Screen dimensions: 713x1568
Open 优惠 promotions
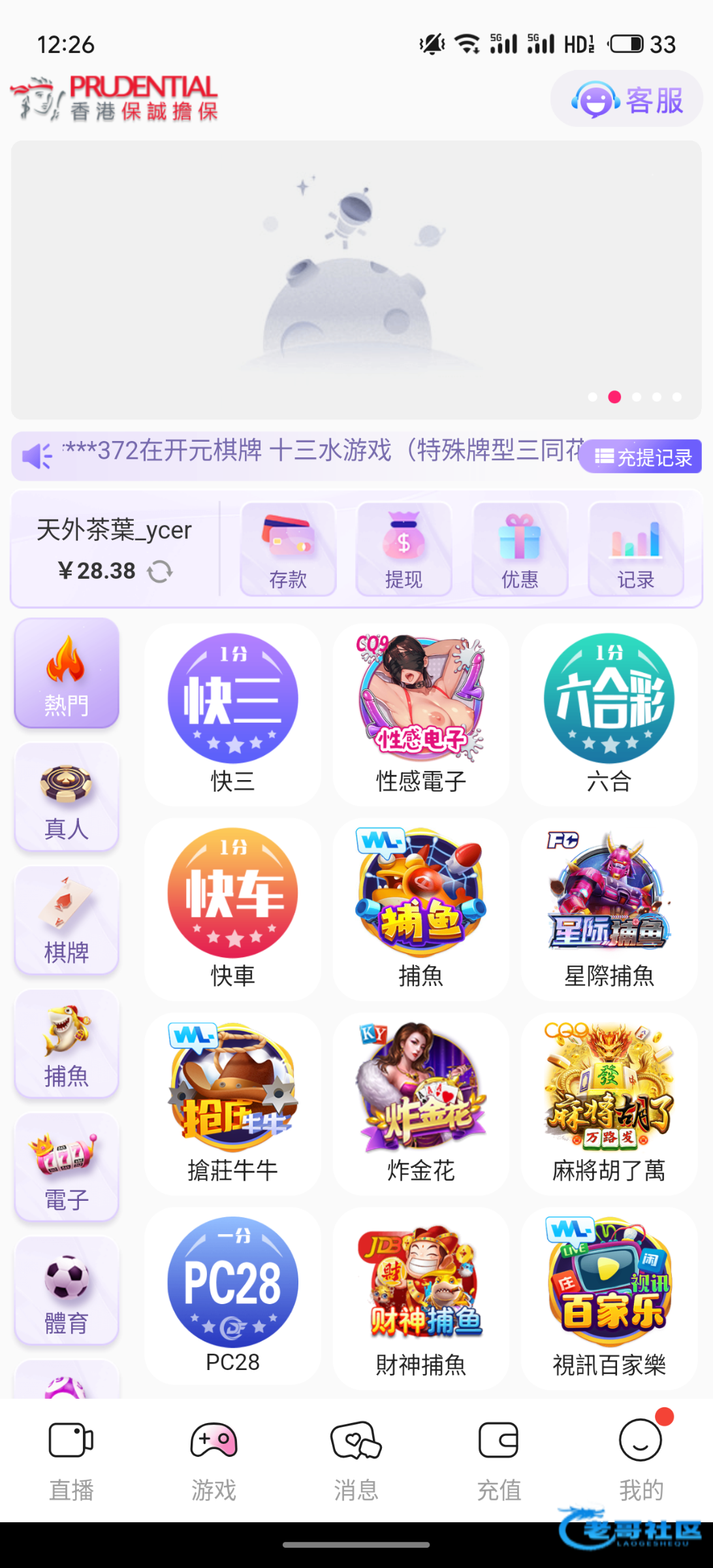(x=520, y=549)
